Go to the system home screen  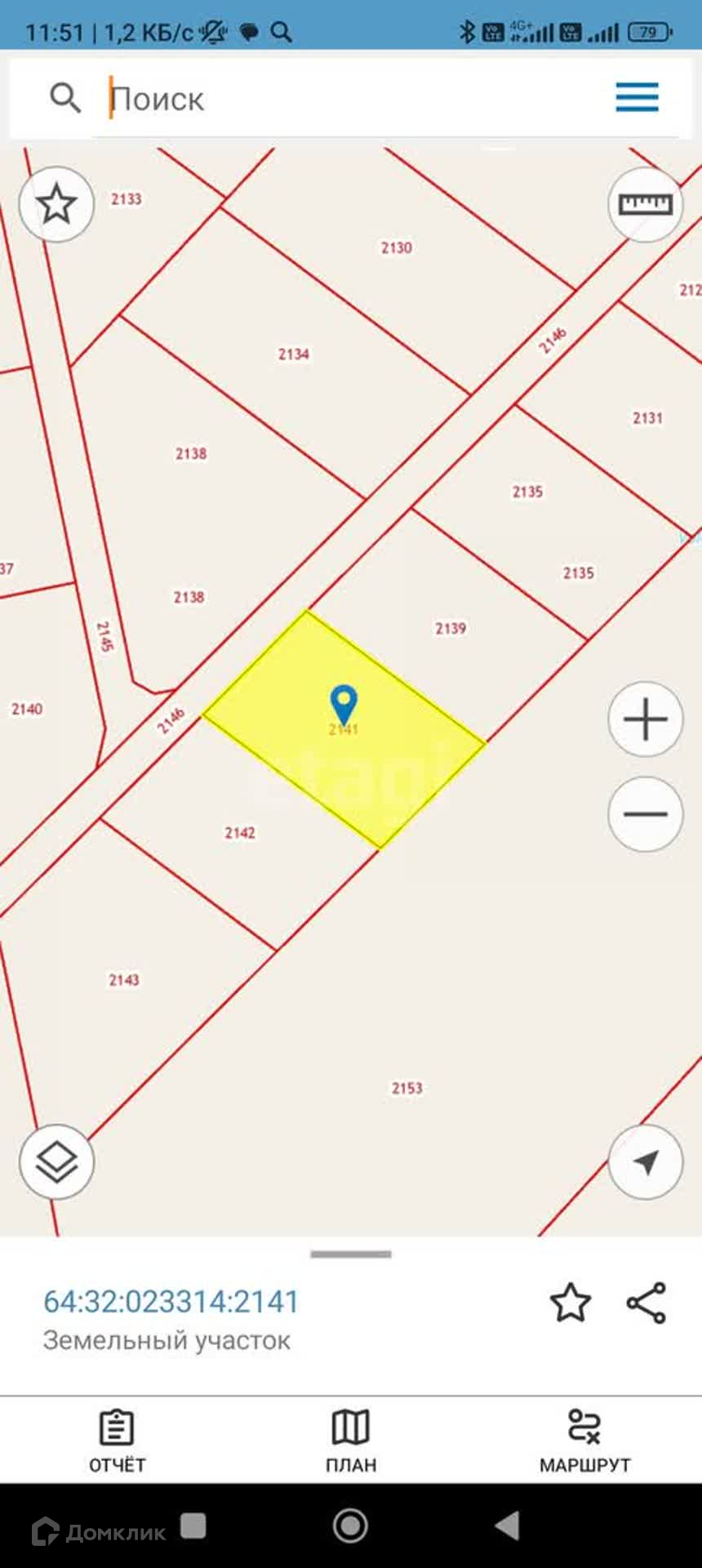pos(350,1526)
